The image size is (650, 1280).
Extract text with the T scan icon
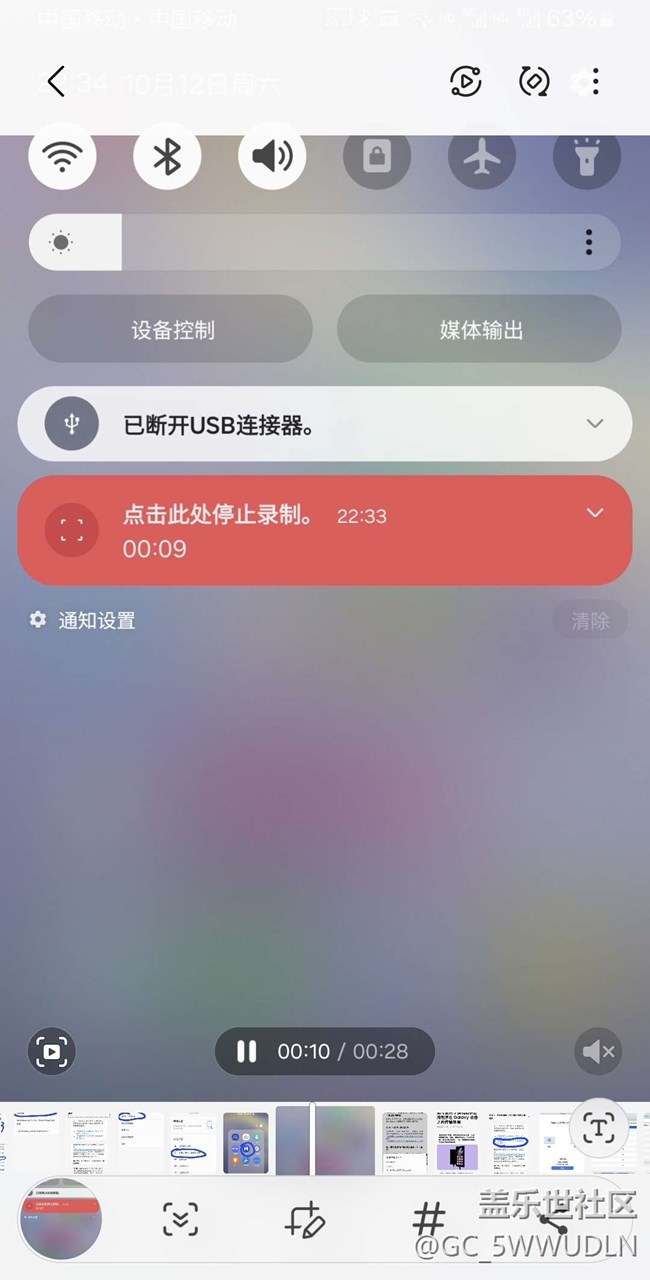pos(598,1129)
